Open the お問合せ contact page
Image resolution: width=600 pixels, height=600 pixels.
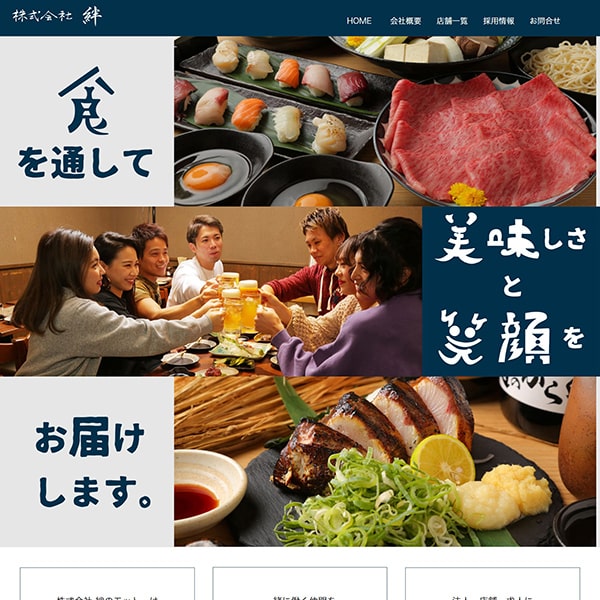(545, 21)
